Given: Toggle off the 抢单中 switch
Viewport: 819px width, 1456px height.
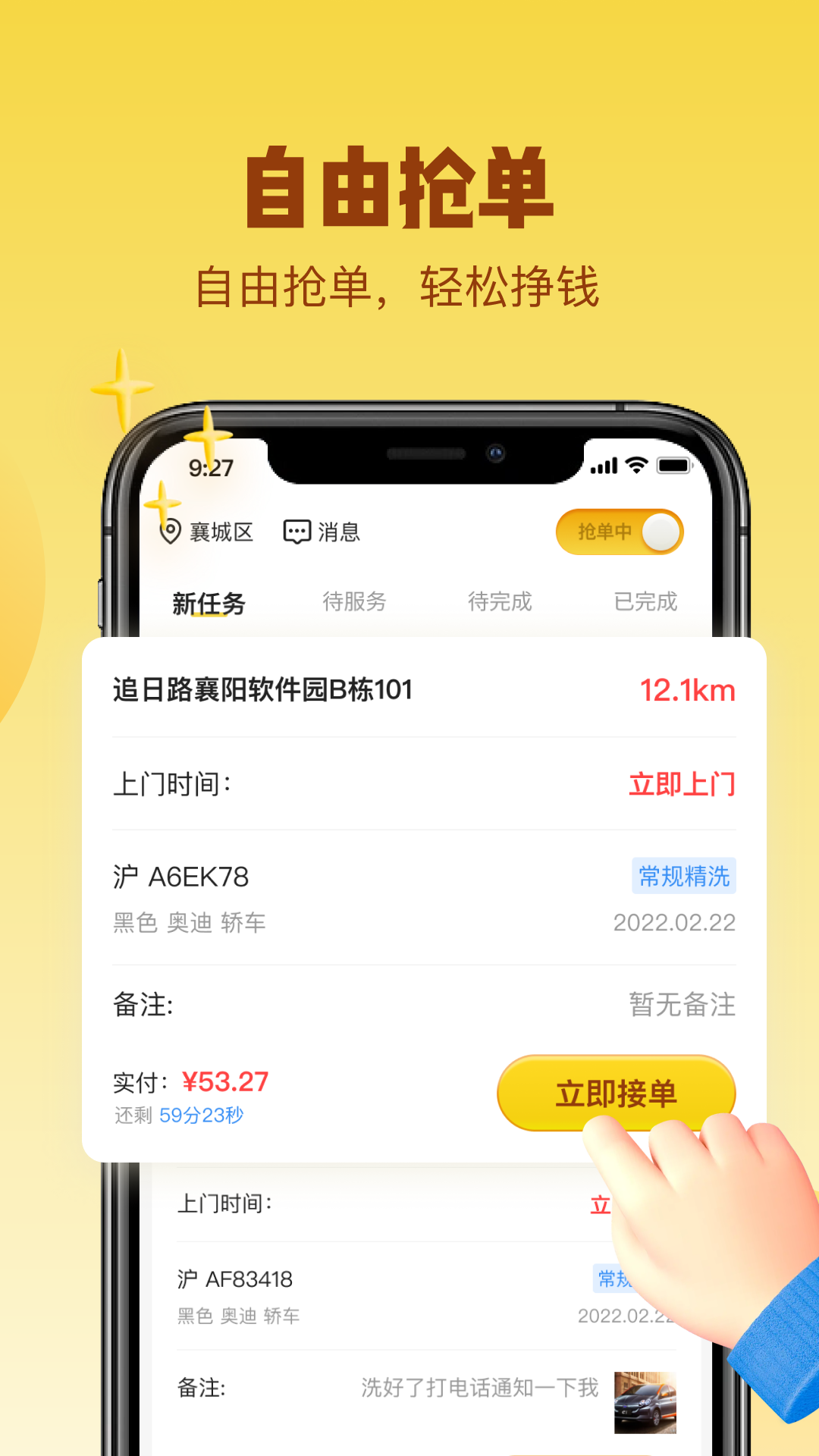Looking at the screenshot, I should (619, 532).
